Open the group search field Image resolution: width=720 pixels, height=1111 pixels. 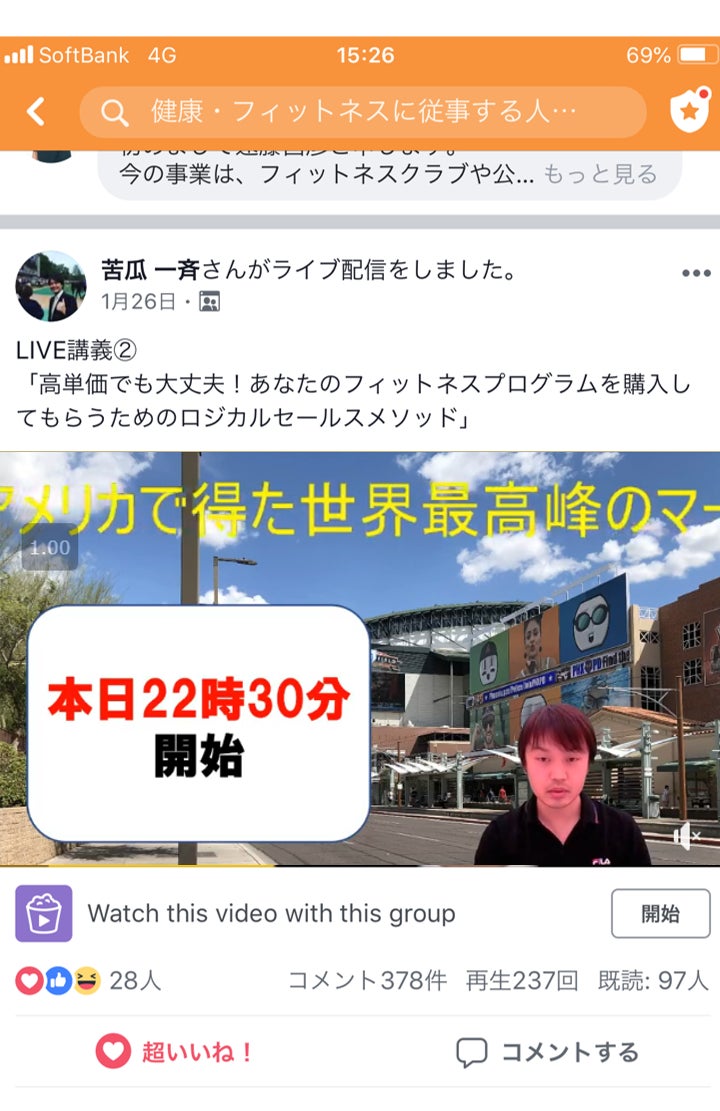[362, 111]
